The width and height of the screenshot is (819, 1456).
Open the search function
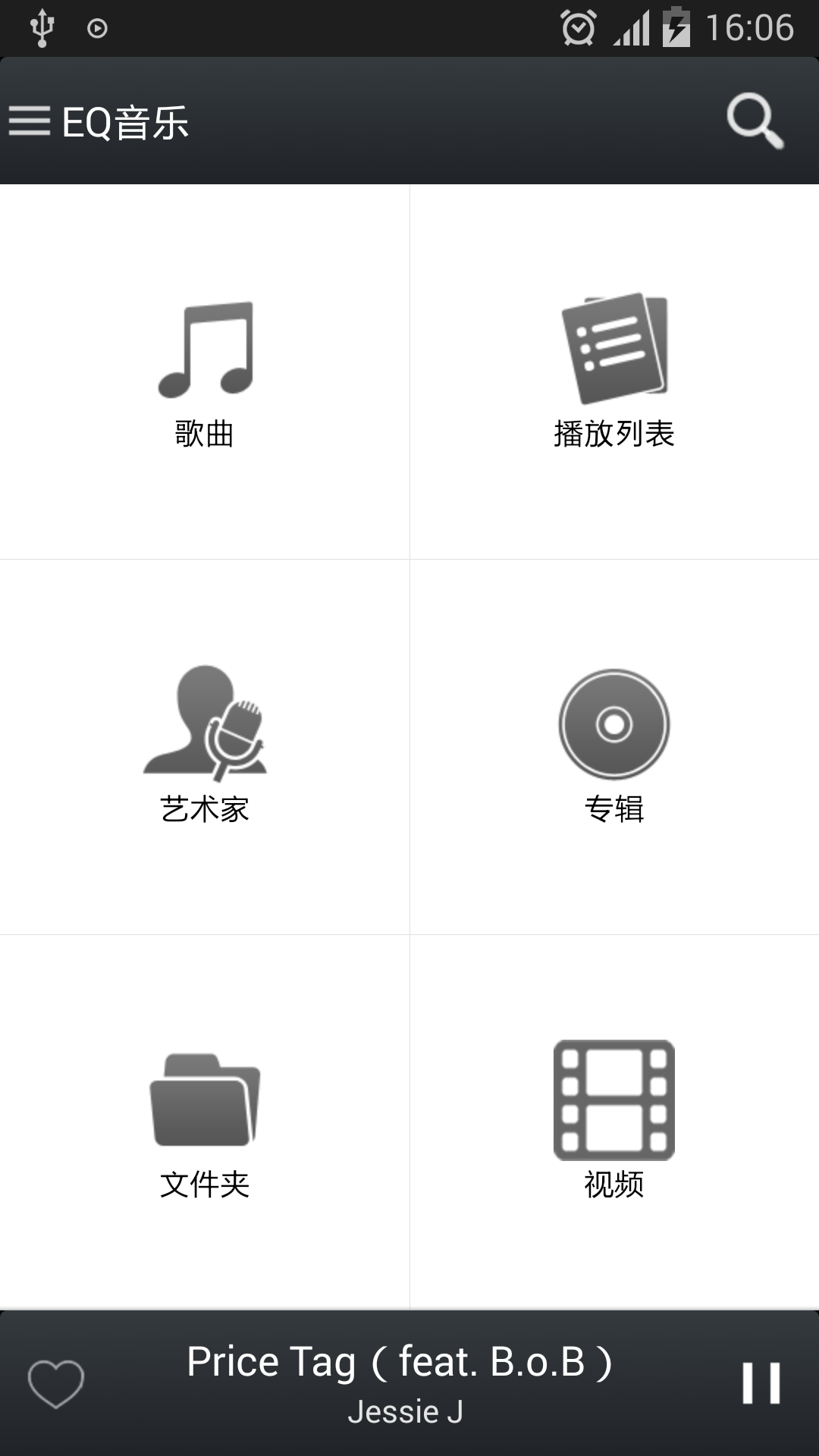(755, 121)
